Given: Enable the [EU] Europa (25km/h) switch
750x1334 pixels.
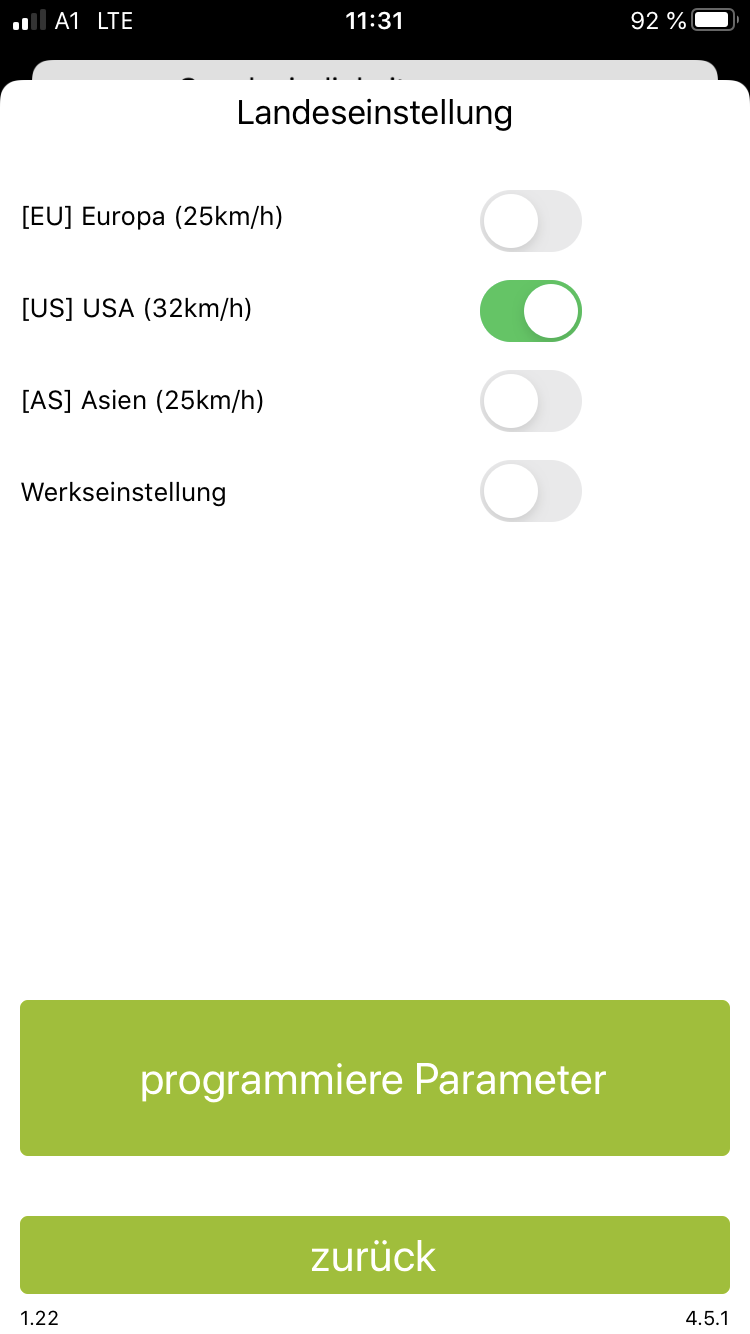Looking at the screenshot, I should [531, 221].
